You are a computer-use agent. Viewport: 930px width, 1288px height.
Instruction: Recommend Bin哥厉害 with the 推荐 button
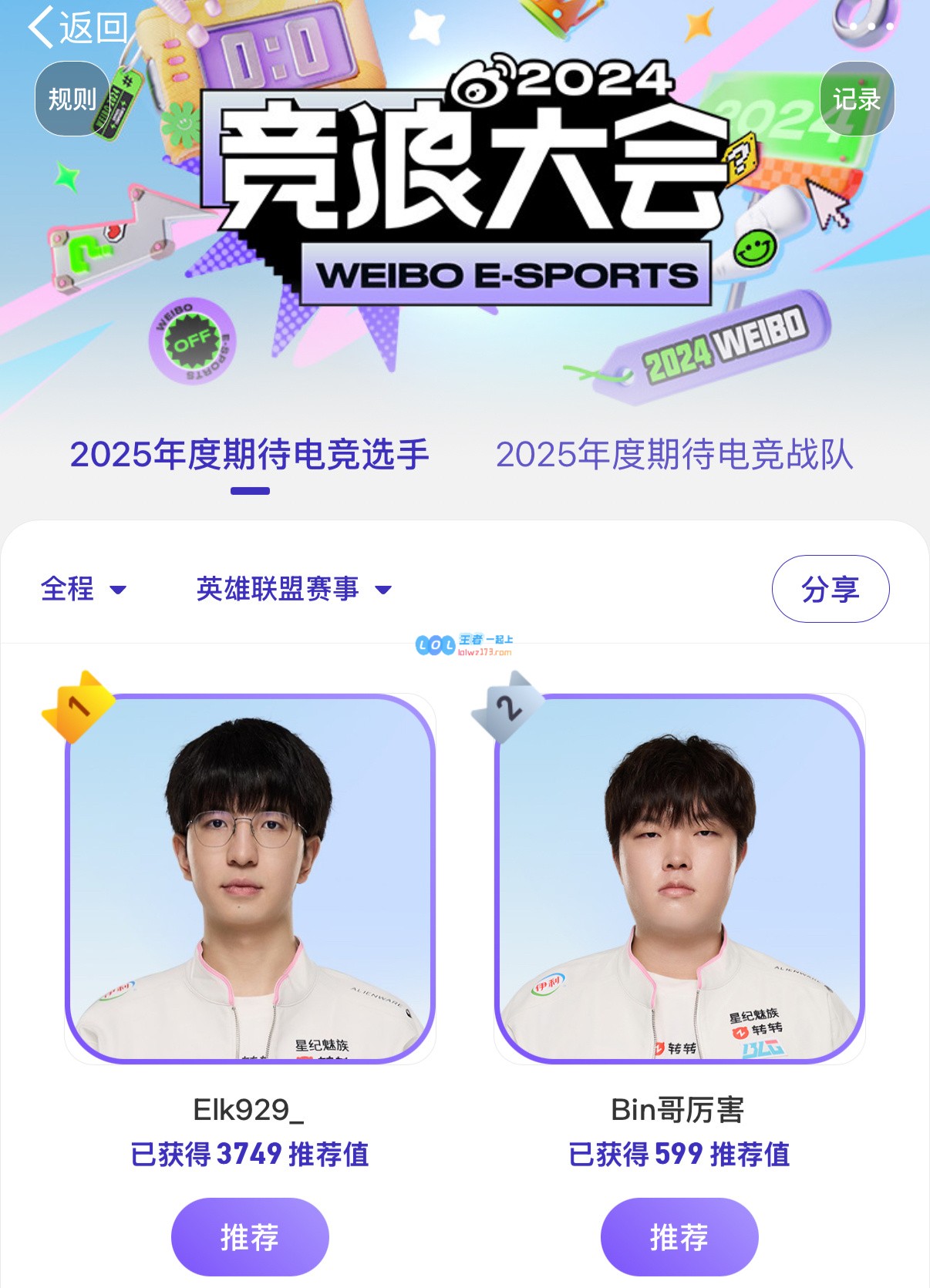(679, 1236)
